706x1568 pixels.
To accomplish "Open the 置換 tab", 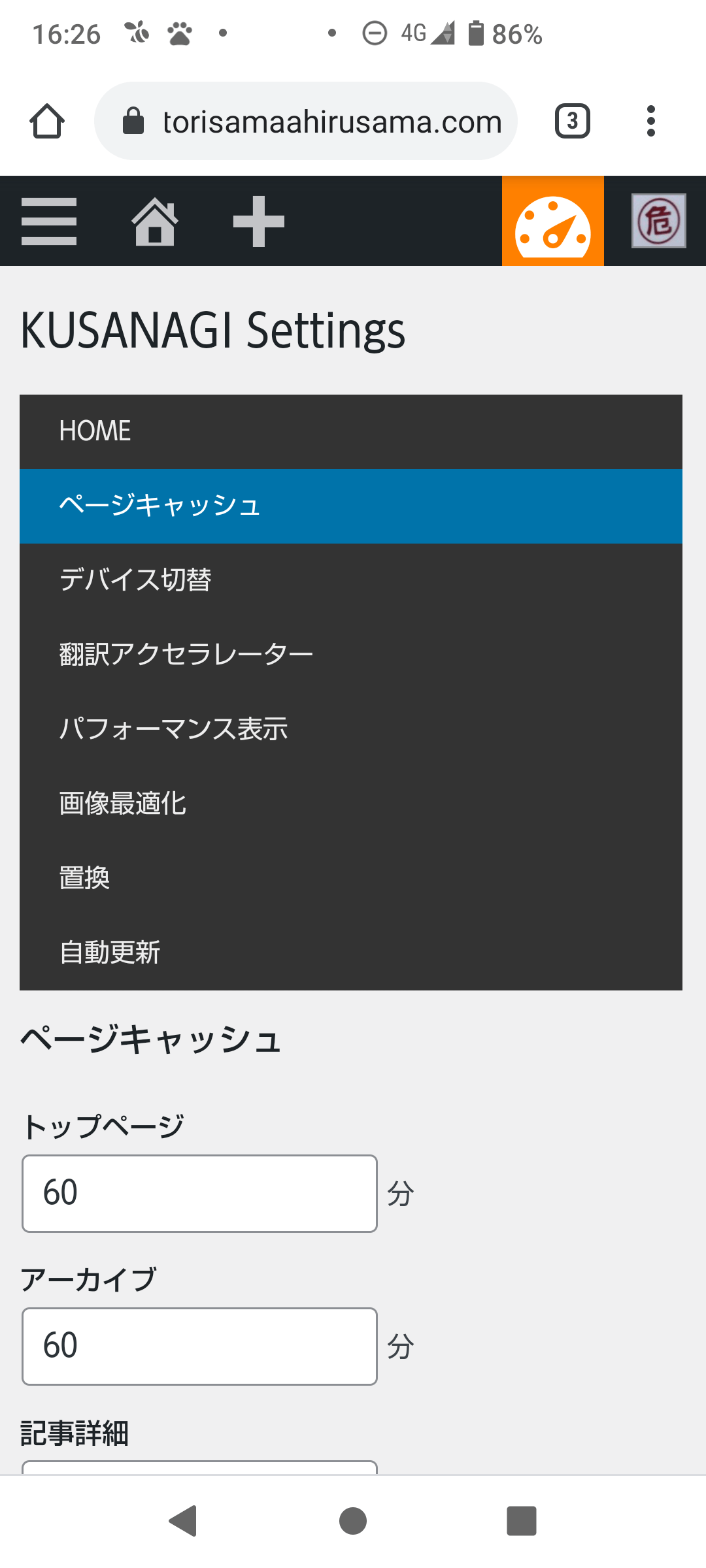I will click(x=351, y=879).
